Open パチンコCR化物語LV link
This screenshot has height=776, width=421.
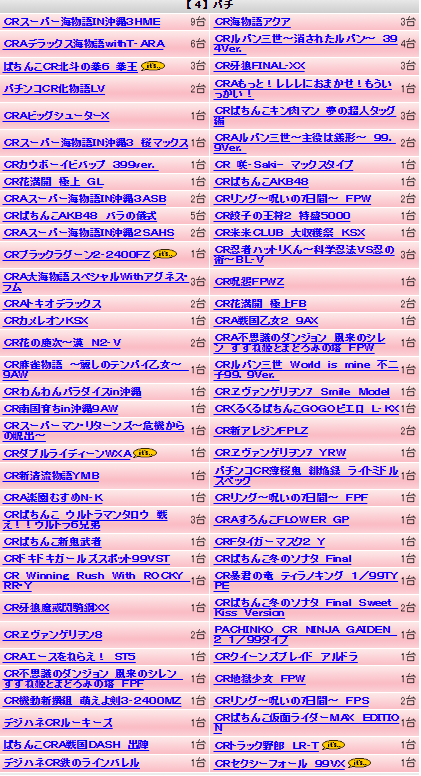54,89
